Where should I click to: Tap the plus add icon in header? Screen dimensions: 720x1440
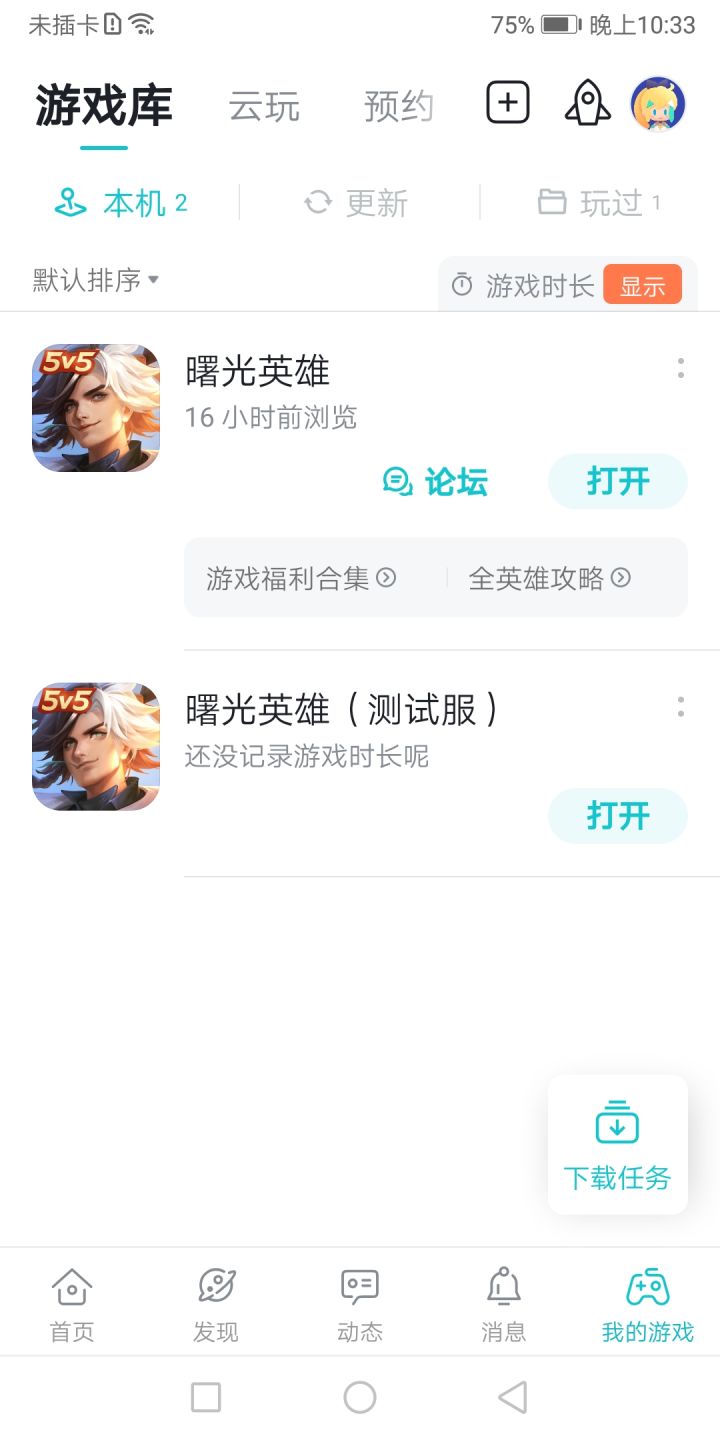pyautogui.click(x=508, y=103)
